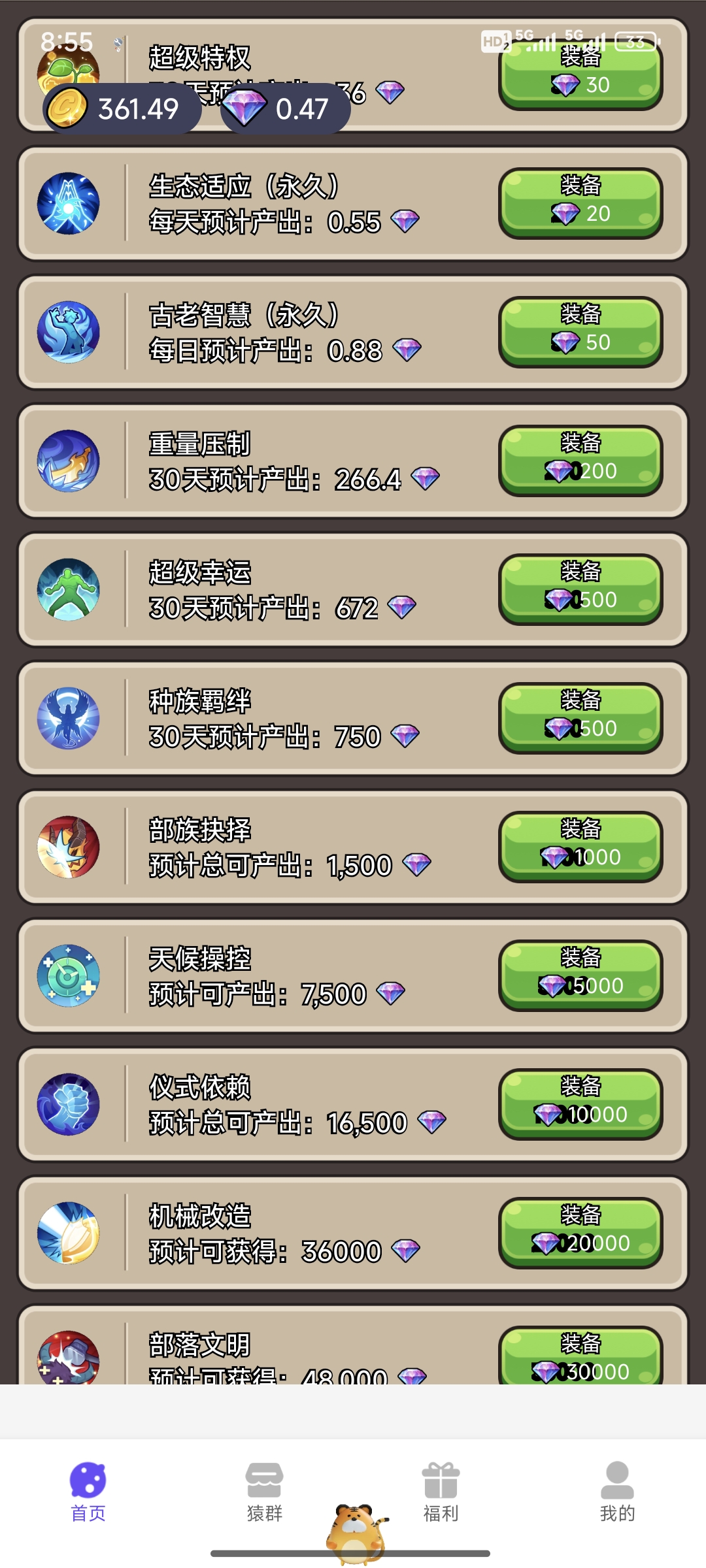Equip 种族羁绊 for 500 diamonds

[580, 718]
